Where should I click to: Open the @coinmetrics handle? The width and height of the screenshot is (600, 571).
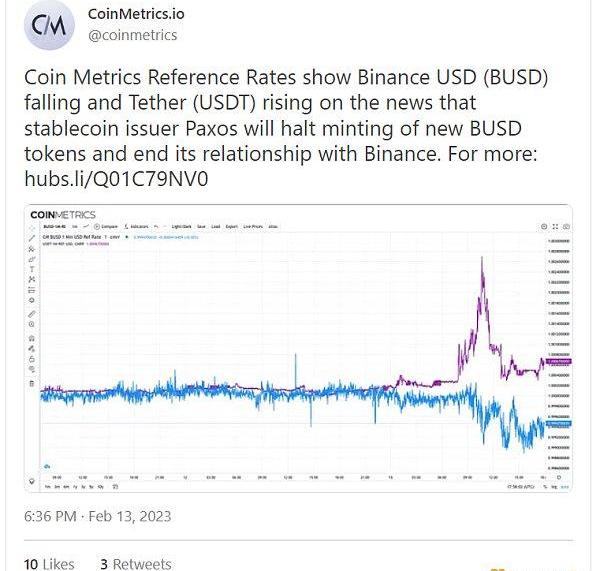(132, 35)
